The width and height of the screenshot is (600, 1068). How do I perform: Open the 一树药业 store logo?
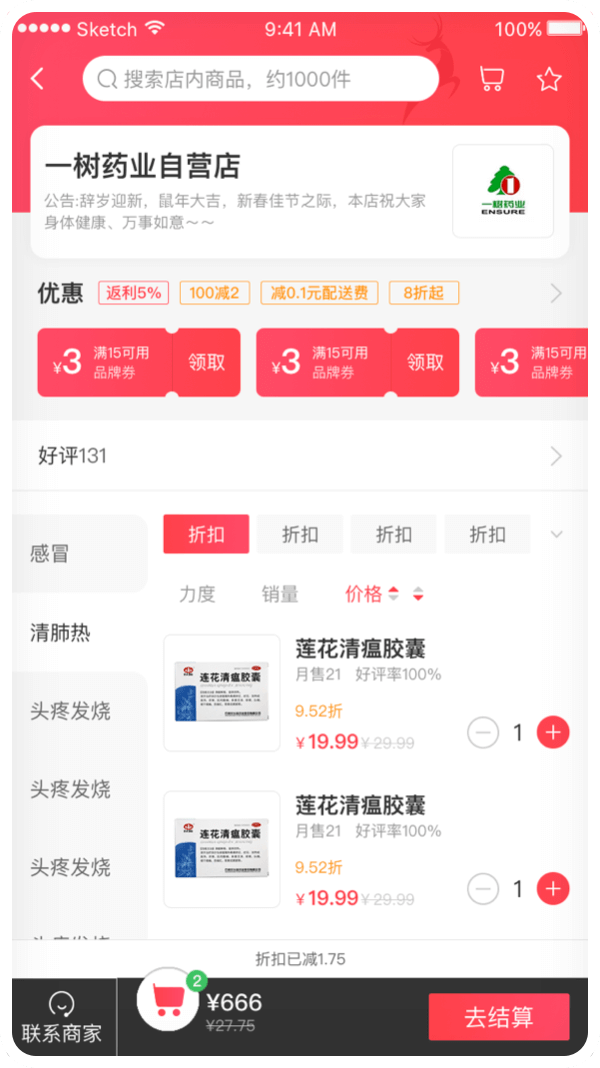pos(502,191)
